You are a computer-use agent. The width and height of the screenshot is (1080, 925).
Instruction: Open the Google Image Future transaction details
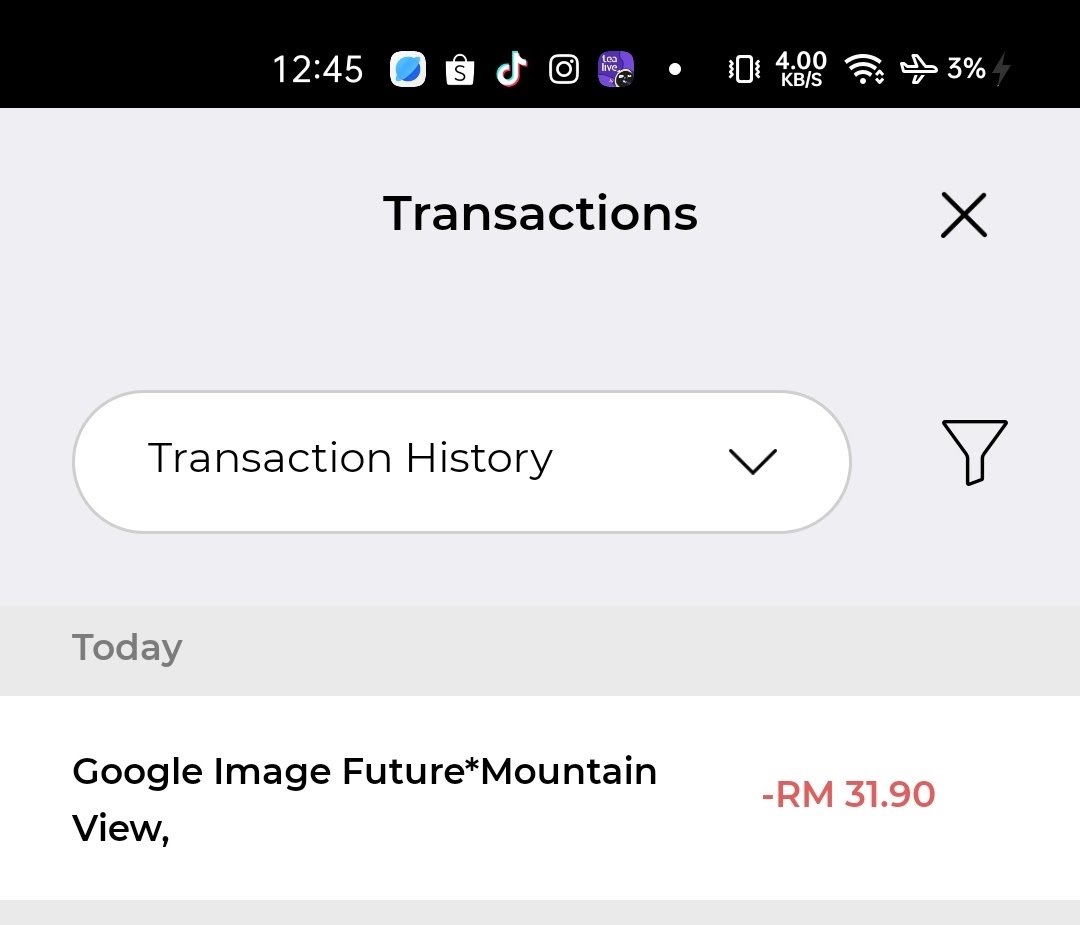[x=503, y=798]
